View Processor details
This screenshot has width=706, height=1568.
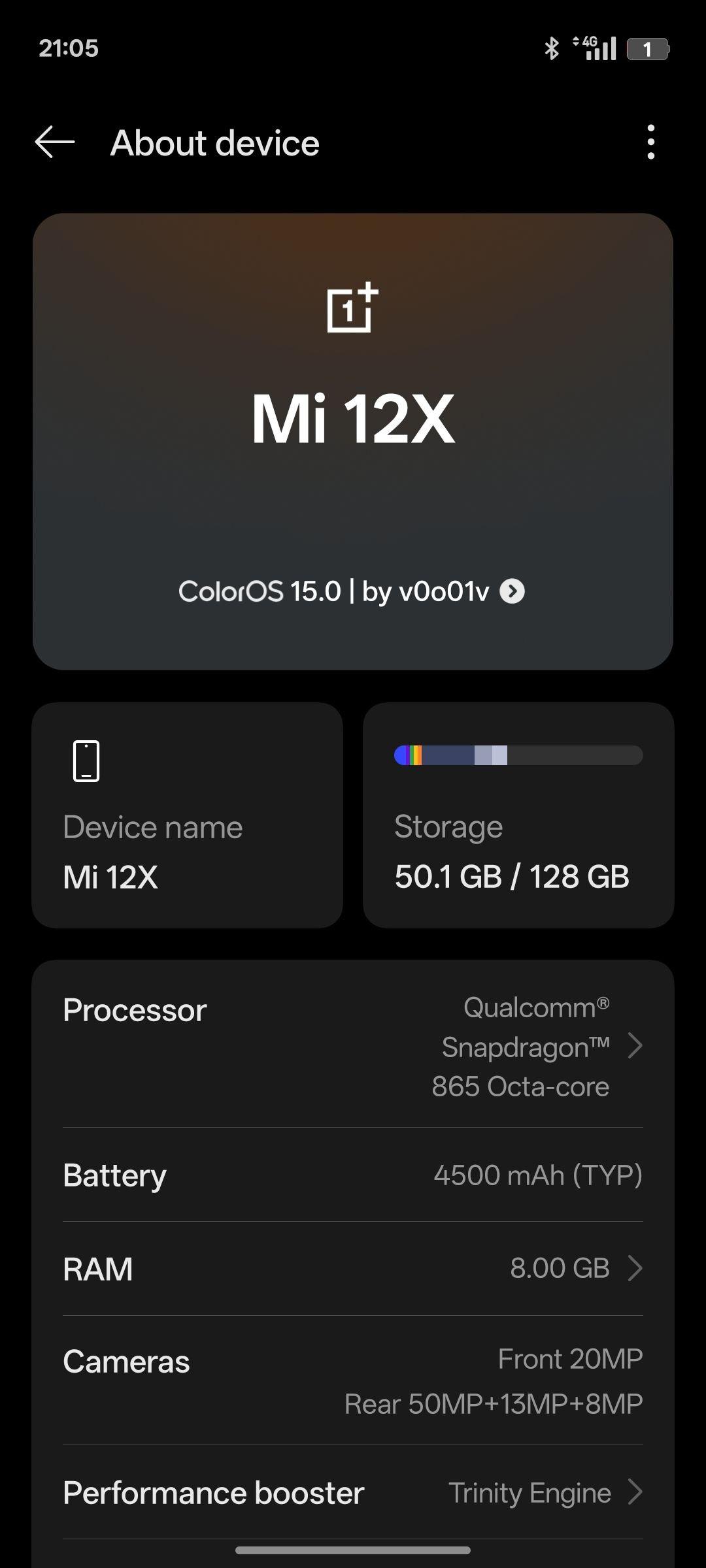click(x=353, y=1046)
